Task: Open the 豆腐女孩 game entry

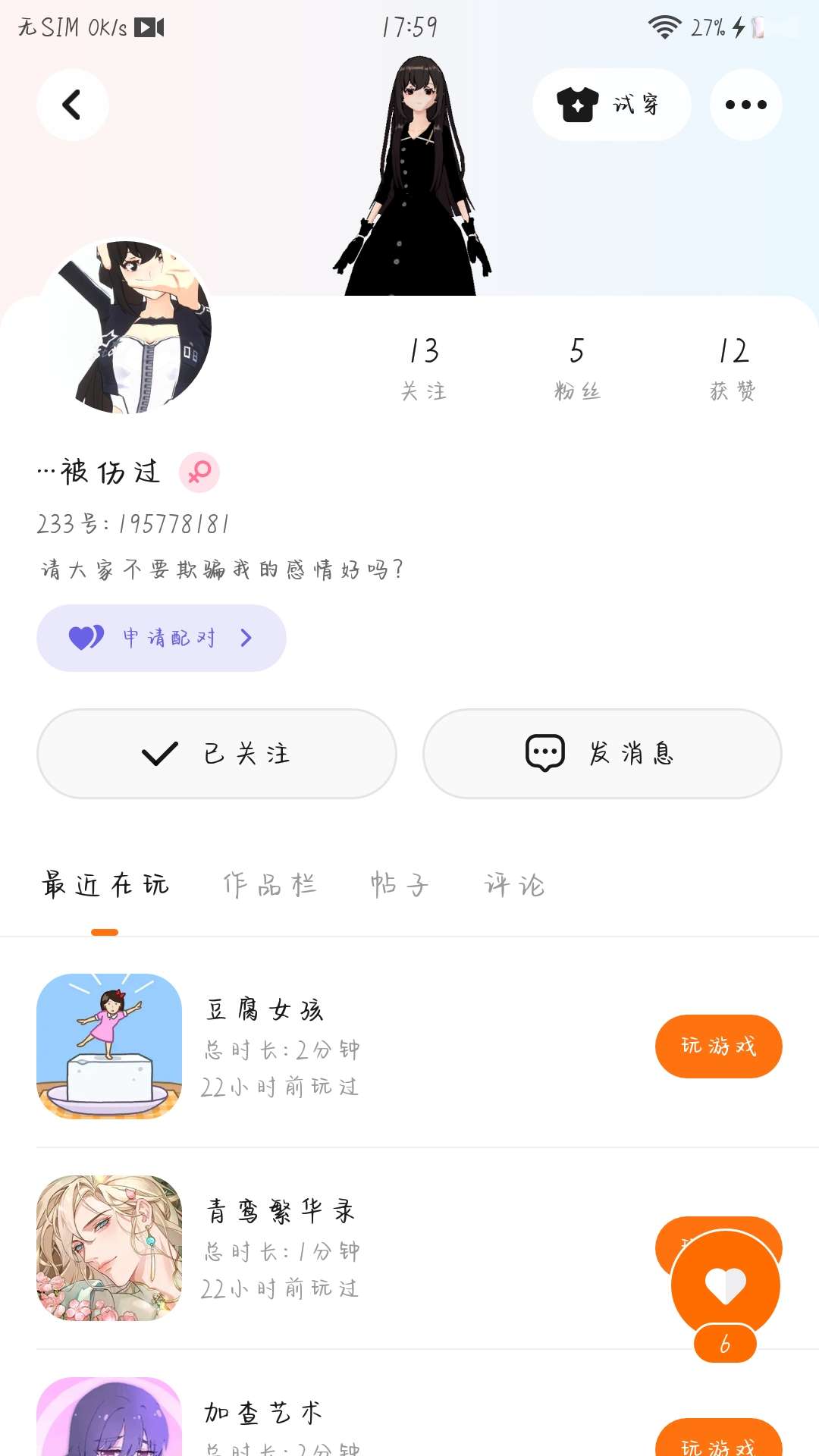Action: [265, 1046]
